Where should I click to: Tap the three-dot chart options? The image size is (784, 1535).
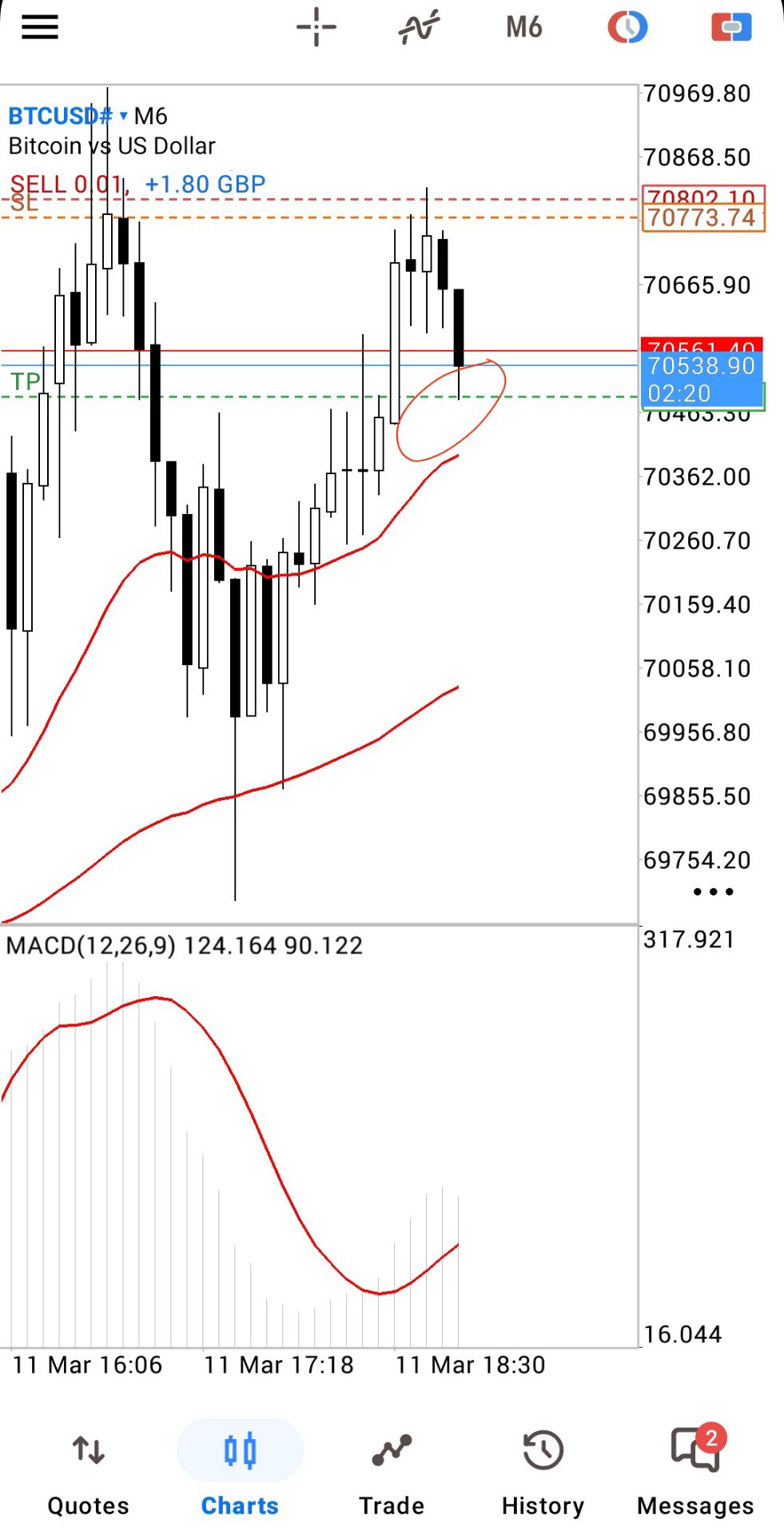(x=713, y=891)
